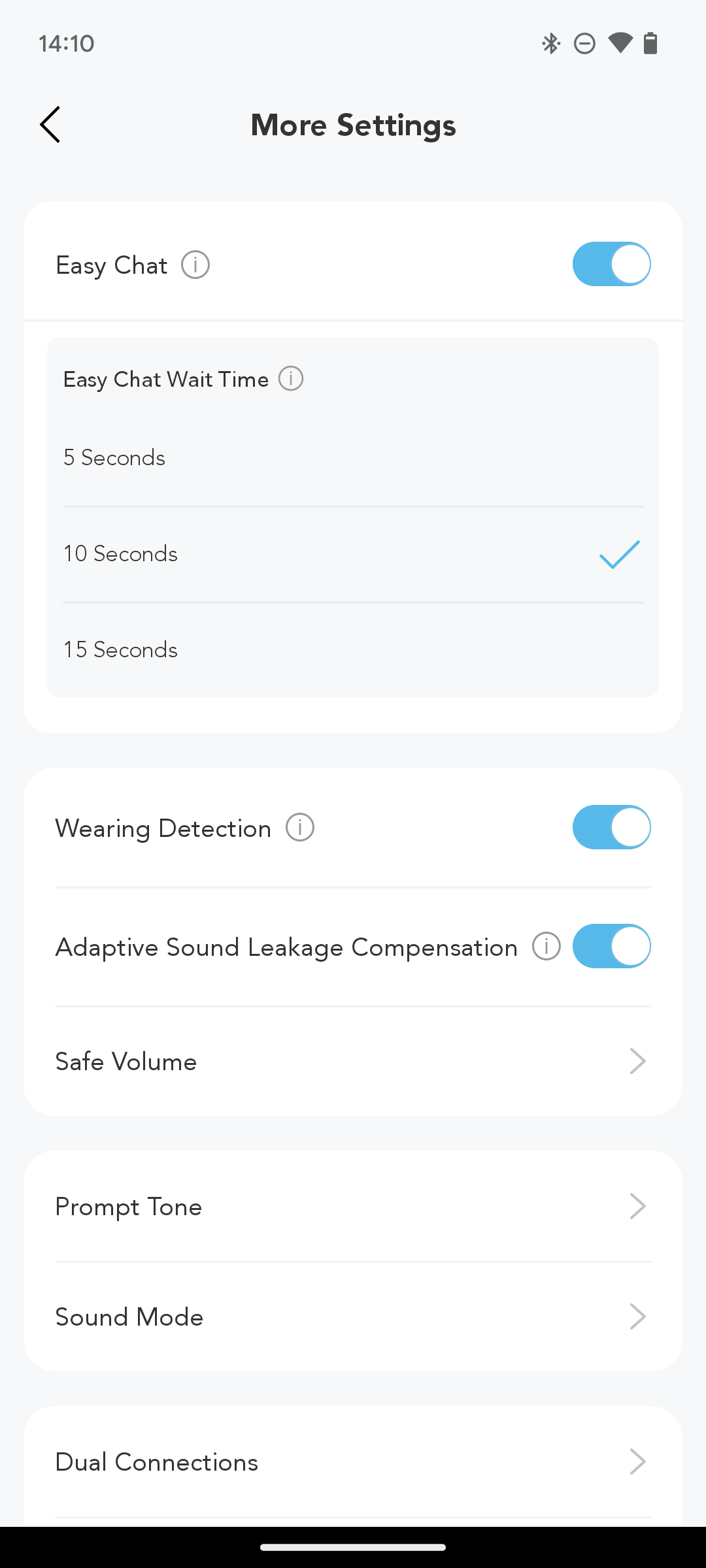Turn off the Easy Chat switch

coord(611,264)
